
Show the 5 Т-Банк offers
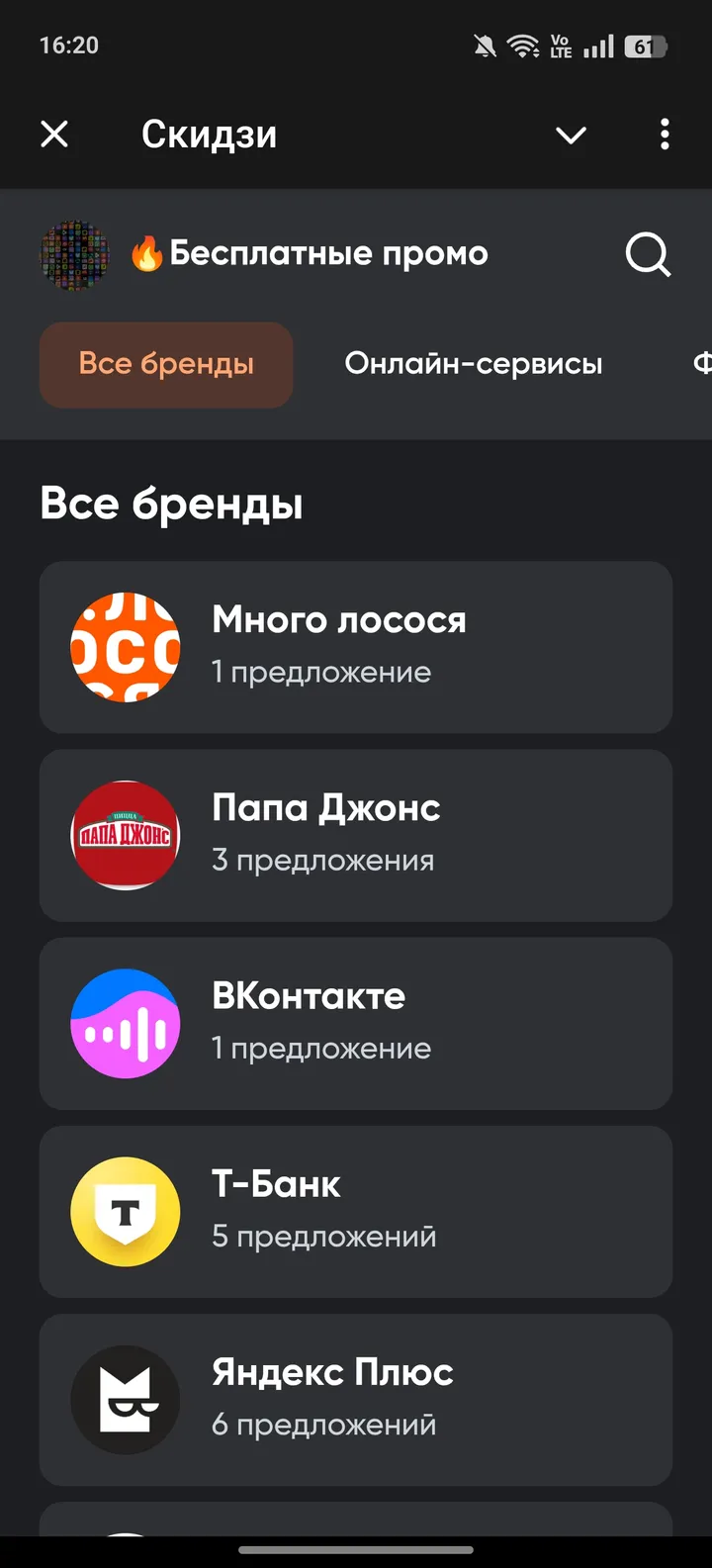click(x=356, y=1211)
